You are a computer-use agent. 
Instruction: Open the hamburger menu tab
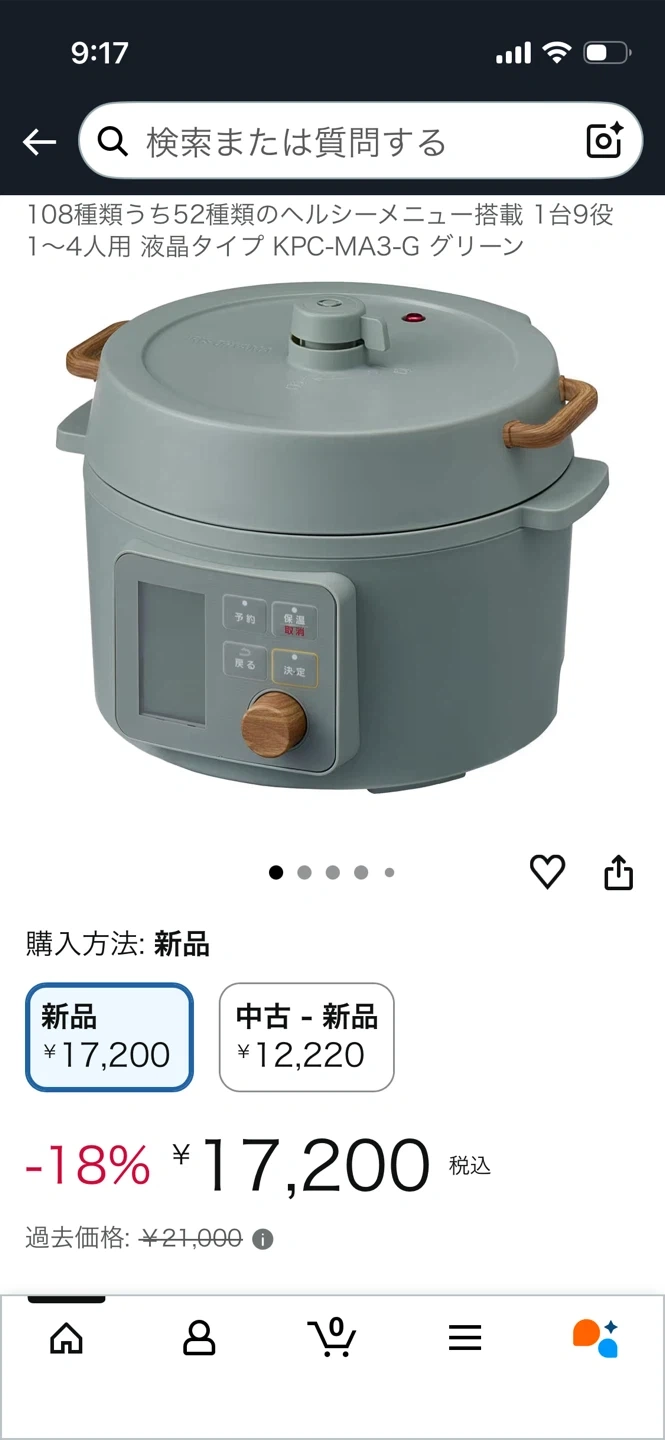(465, 1338)
